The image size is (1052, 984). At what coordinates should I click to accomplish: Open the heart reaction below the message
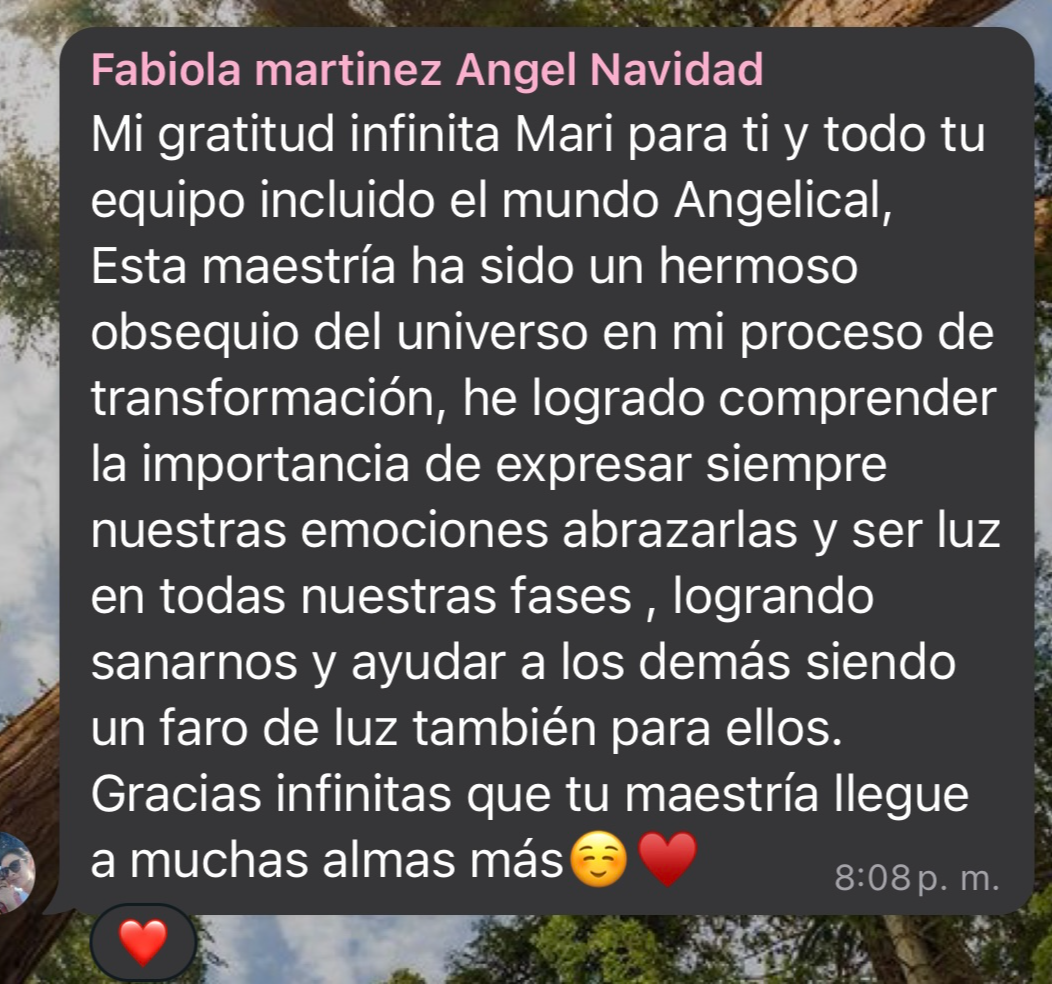(x=142, y=942)
